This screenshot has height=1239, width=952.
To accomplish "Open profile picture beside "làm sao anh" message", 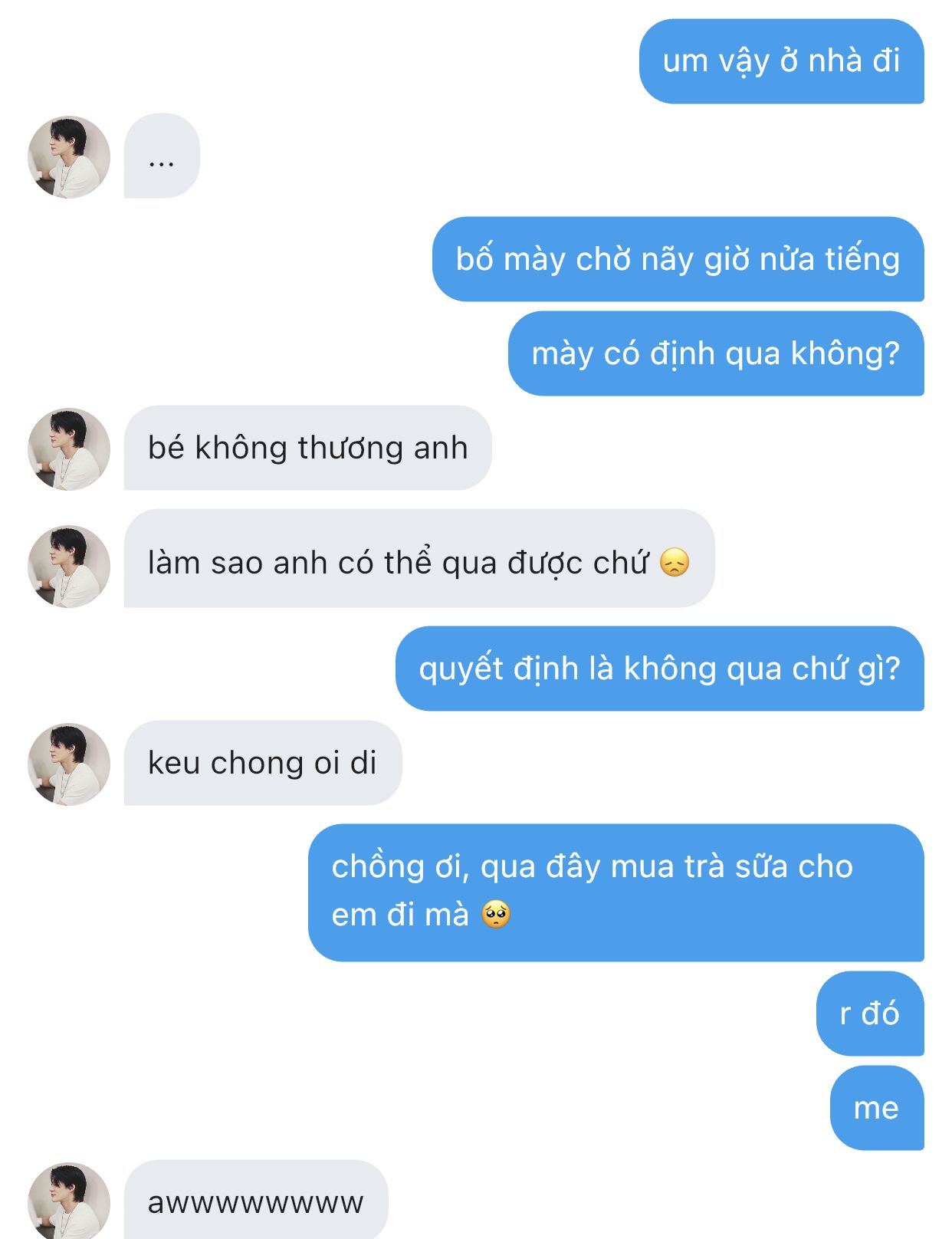I will pos(69,566).
